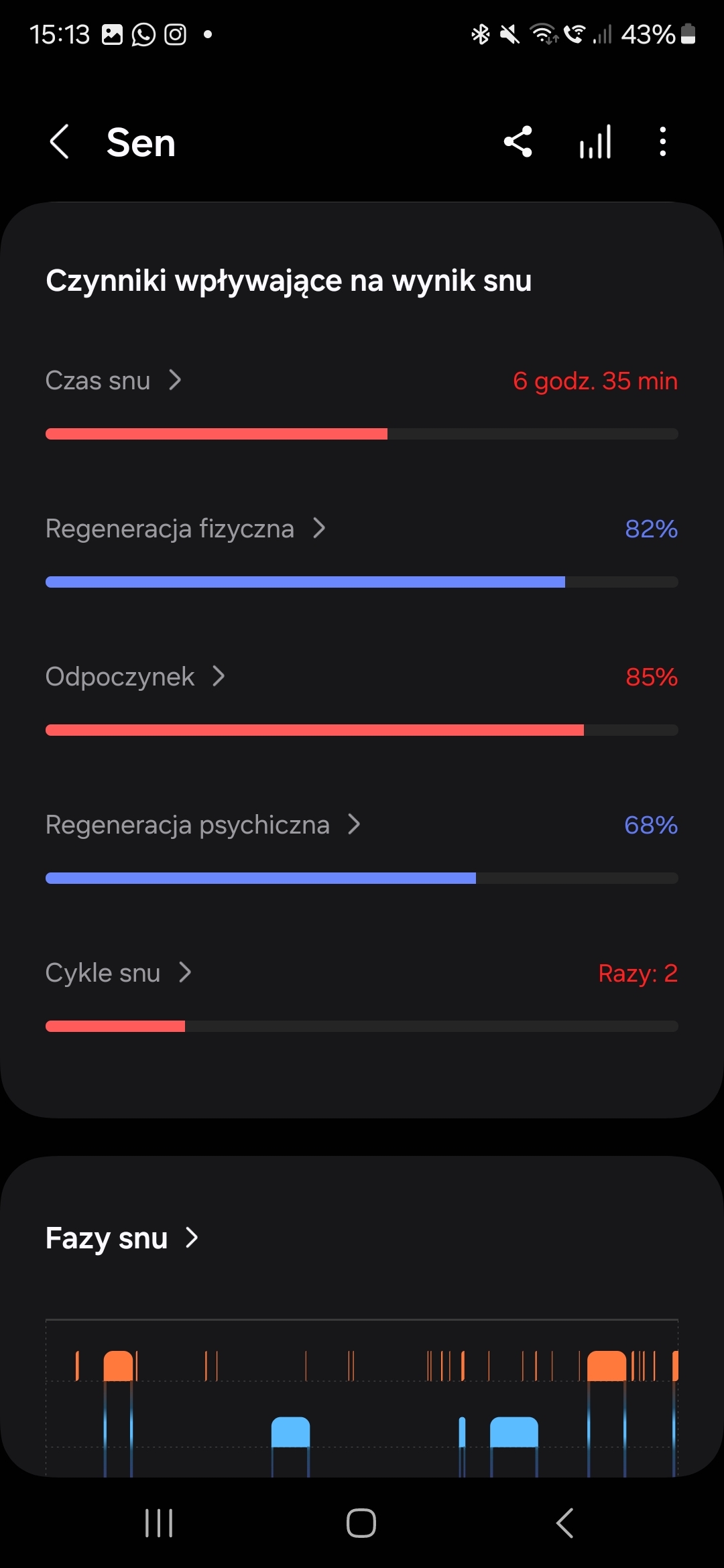
Task: Open Regeneracja fizyczna details
Action: (186, 529)
